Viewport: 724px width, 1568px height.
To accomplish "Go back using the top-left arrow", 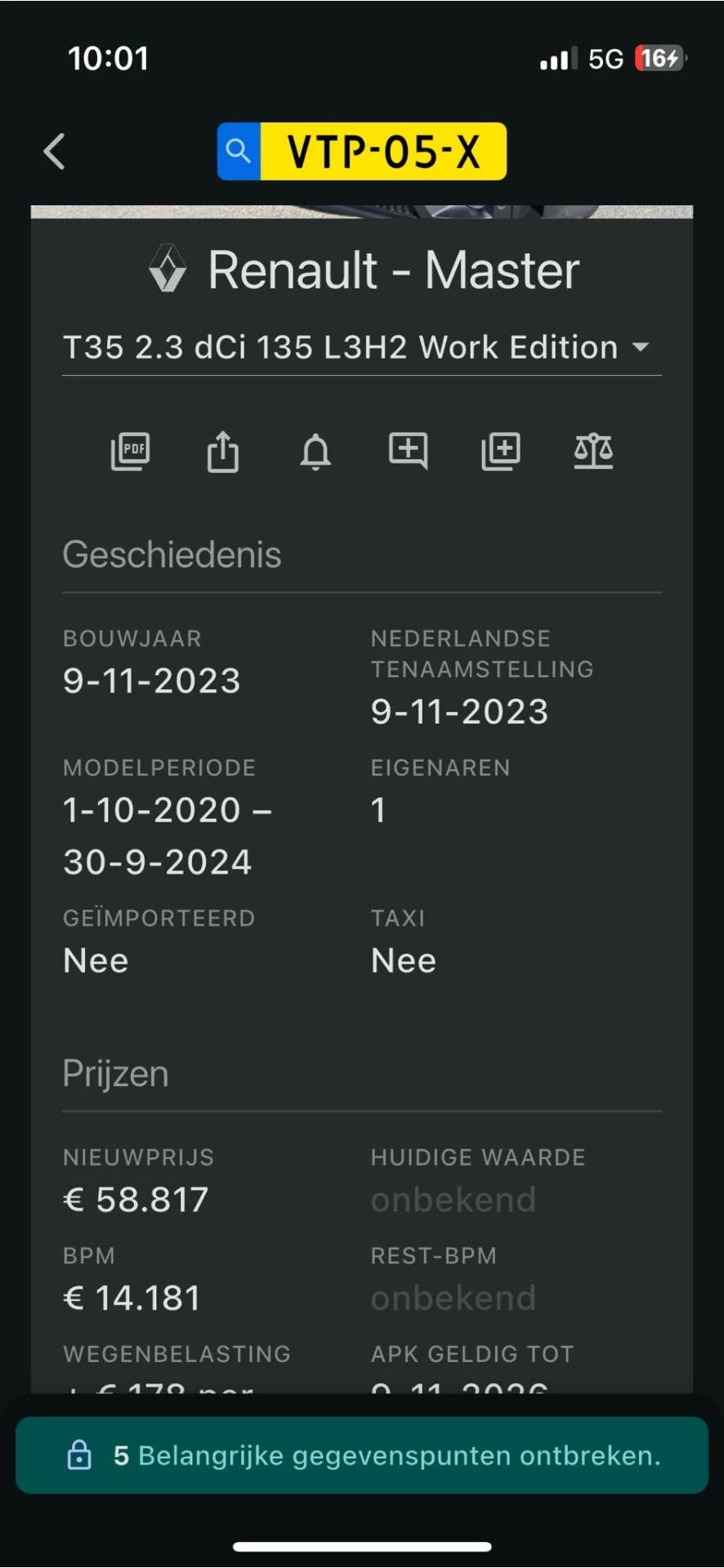I will (x=54, y=151).
